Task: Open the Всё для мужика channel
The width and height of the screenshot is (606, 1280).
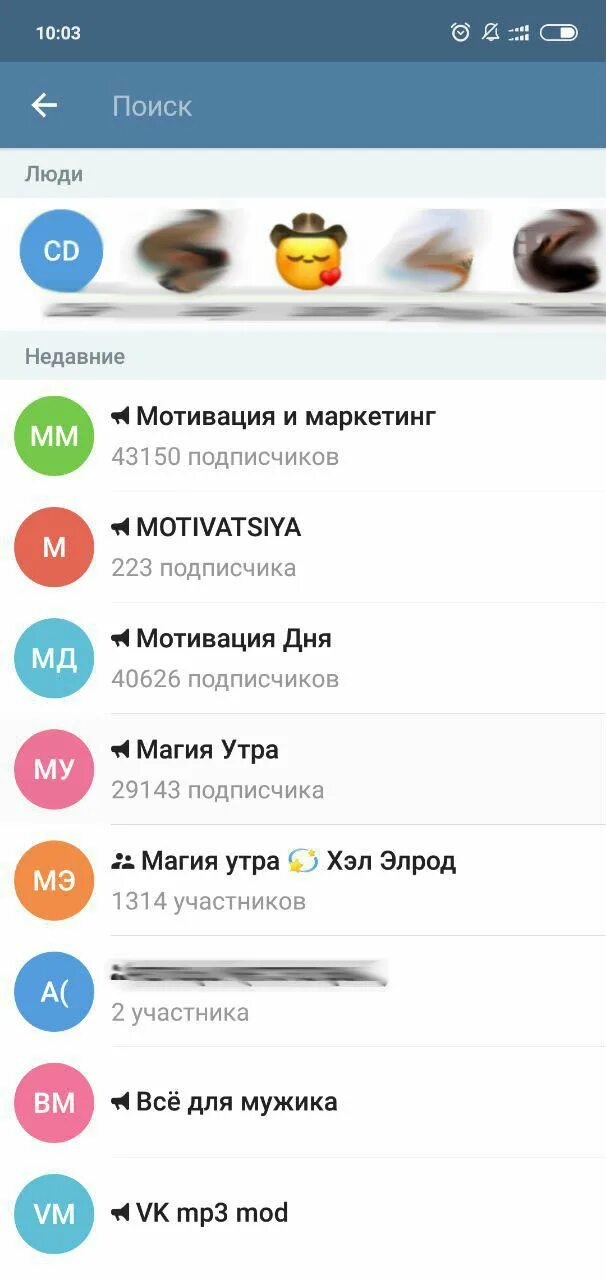Action: [x=303, y=1102]
